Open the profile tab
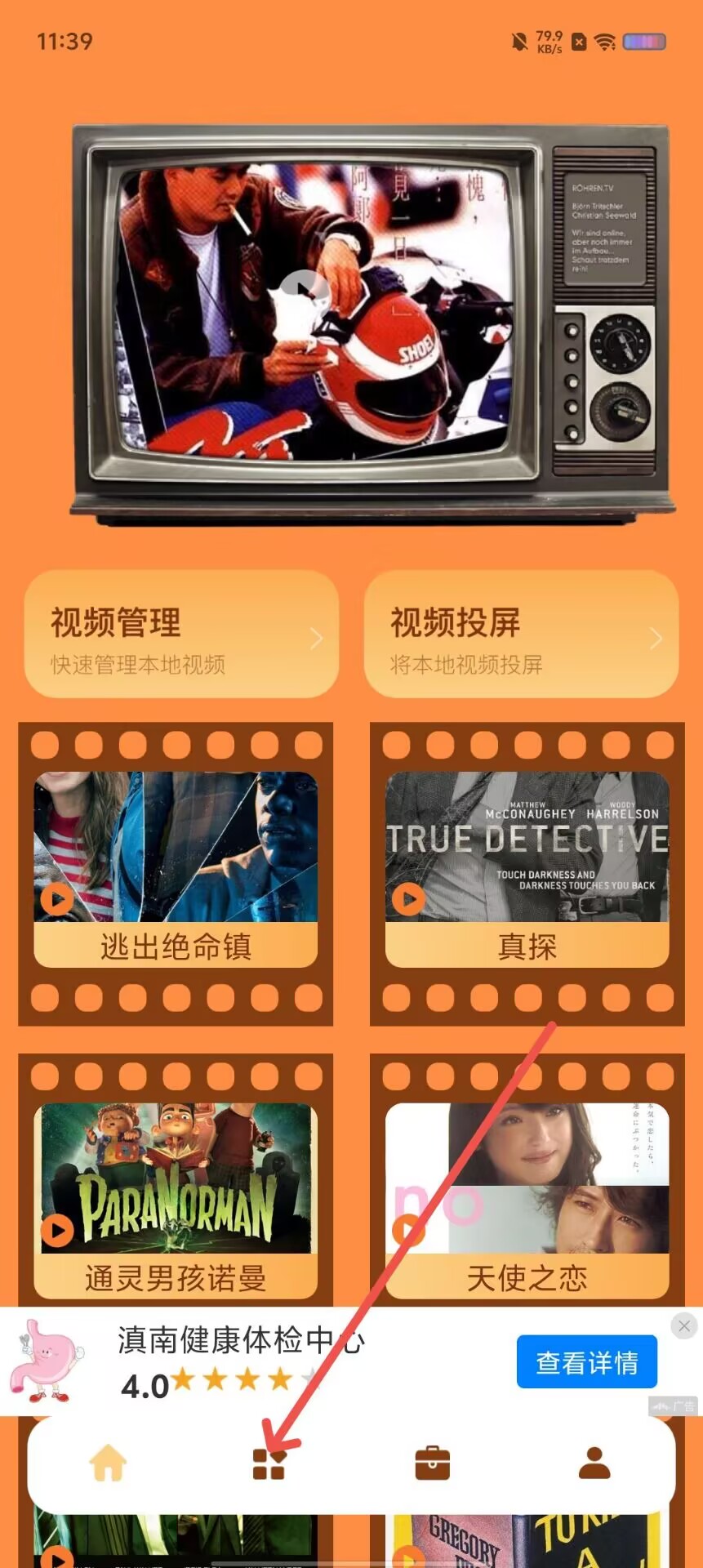Screen dimensions: 703x1568 point(594,1463)
